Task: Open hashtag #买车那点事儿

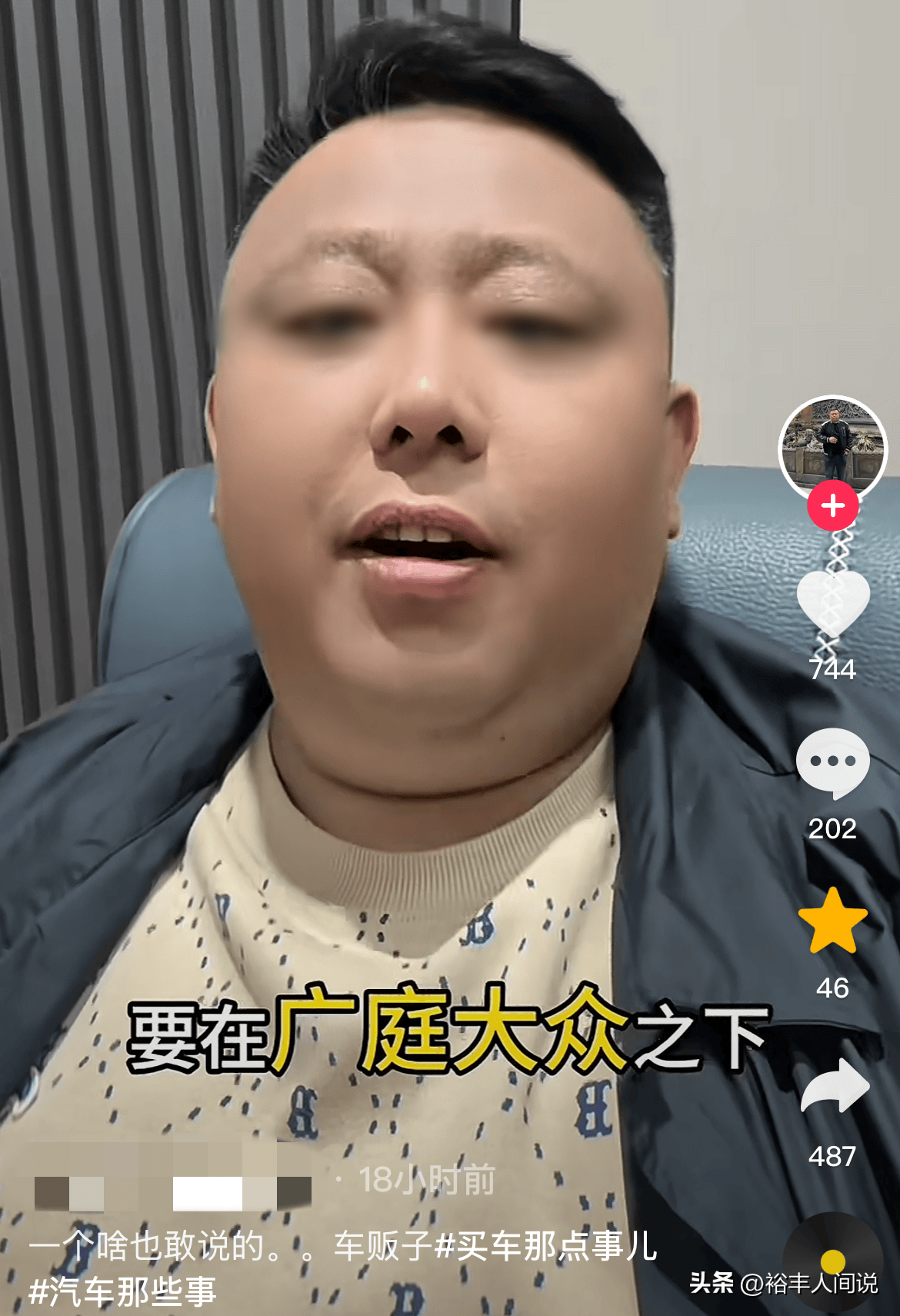Action: (546, 1246)
